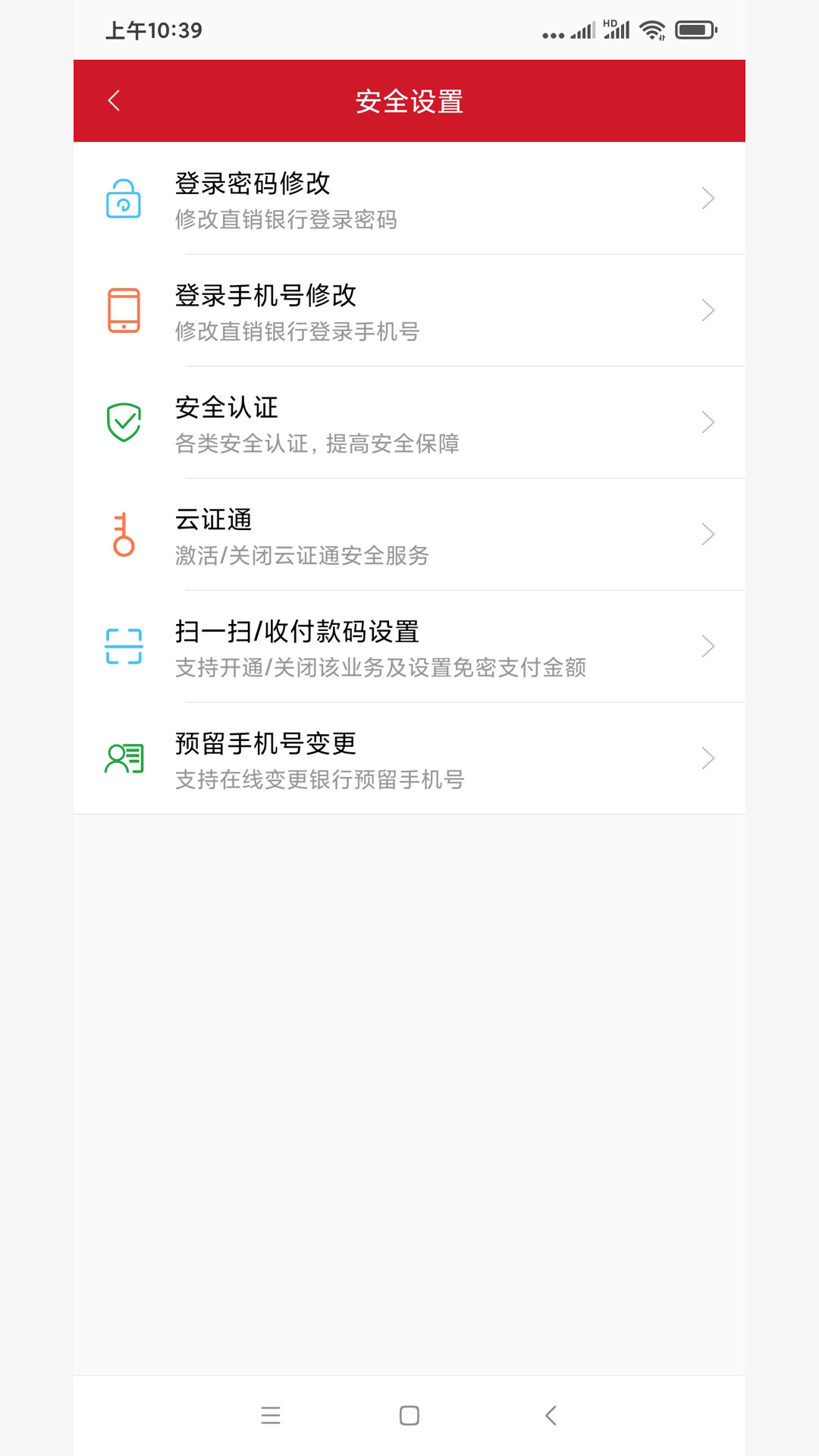Go back from 安全设置 page
The height and width of the screenshot is (1456, 819).
pos(115,101)
